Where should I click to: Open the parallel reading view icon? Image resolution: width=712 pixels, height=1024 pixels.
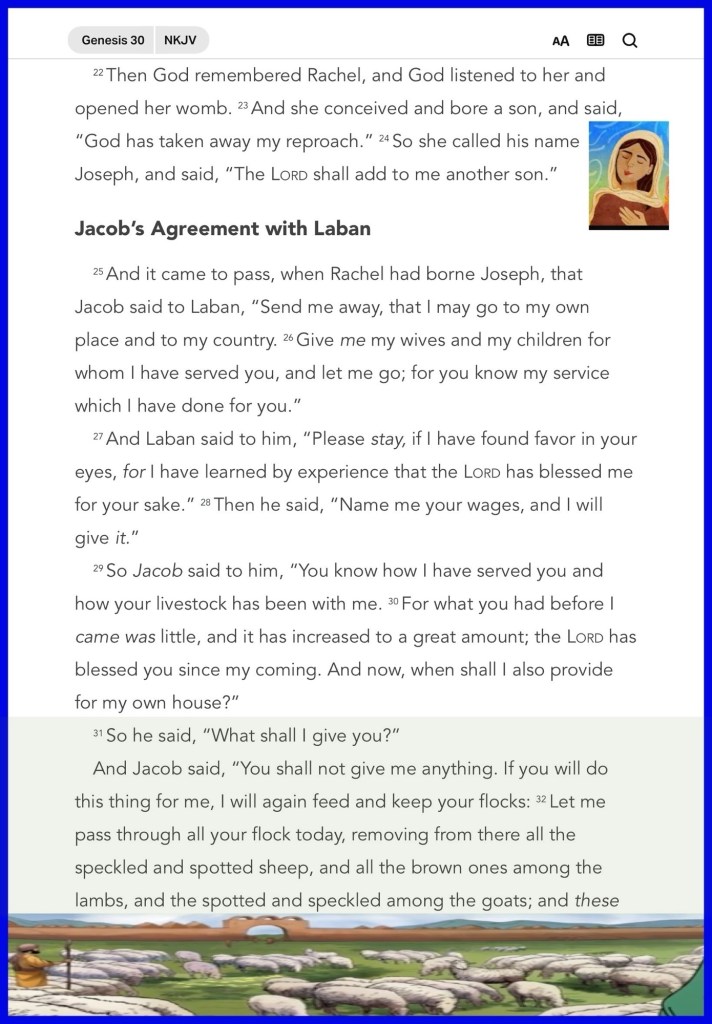(595, 40)
